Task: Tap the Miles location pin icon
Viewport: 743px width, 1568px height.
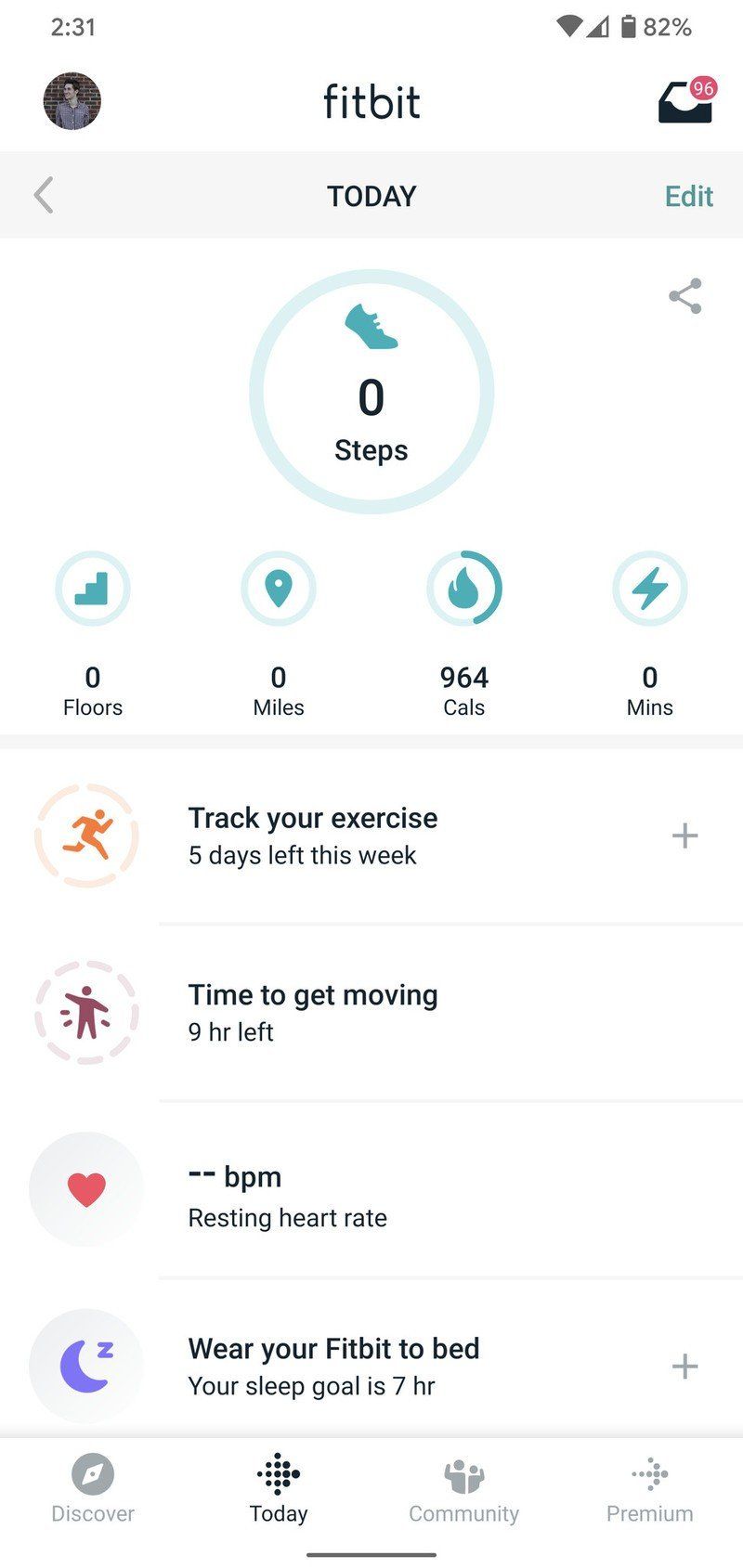Action: click(x=279, y=589)
